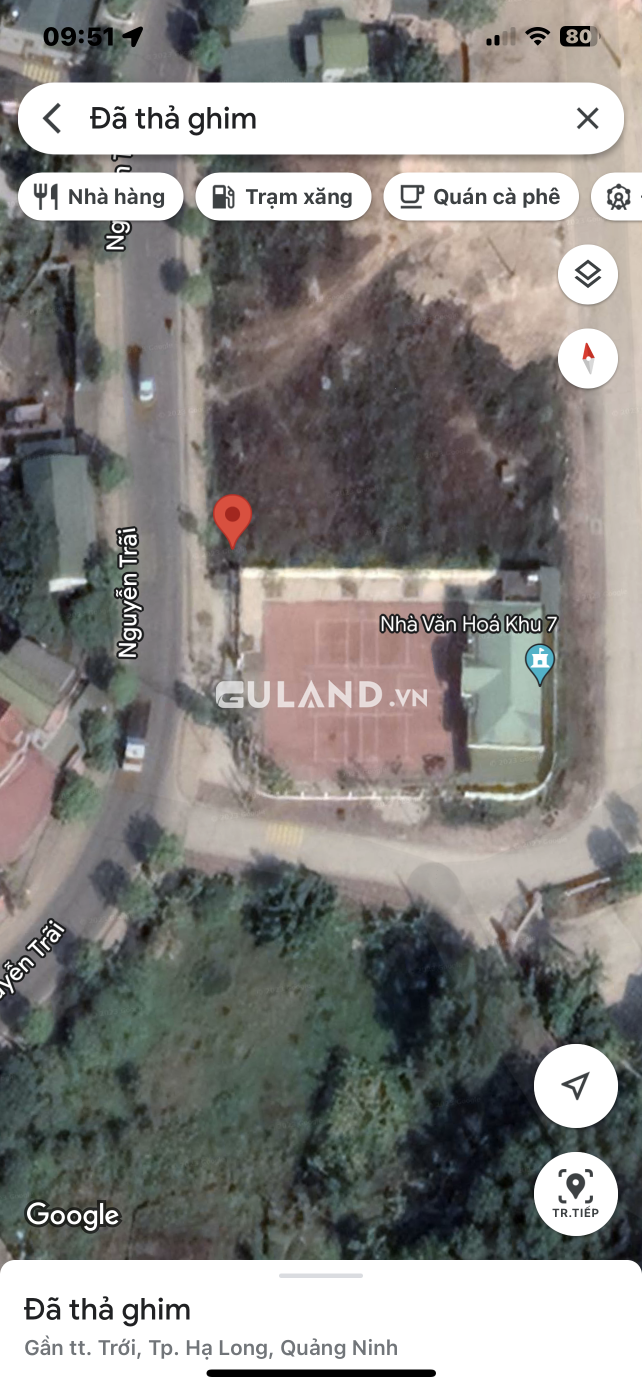Go back from the dropped pin search
Image resolution: width=642 pixels, height=1389 pixels.
tap(52, 119)
